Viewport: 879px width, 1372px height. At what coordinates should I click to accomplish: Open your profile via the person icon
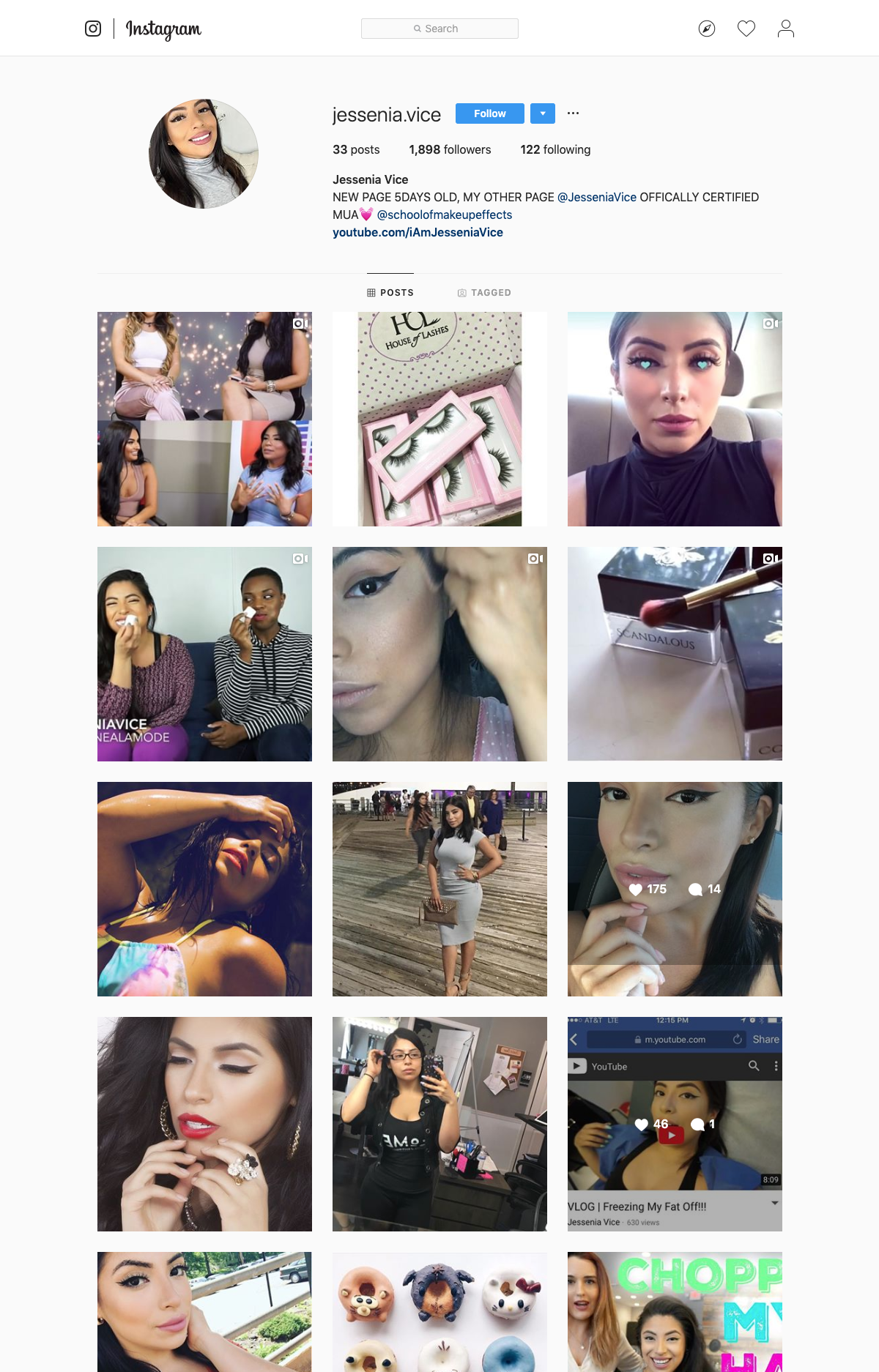point(787,28)
